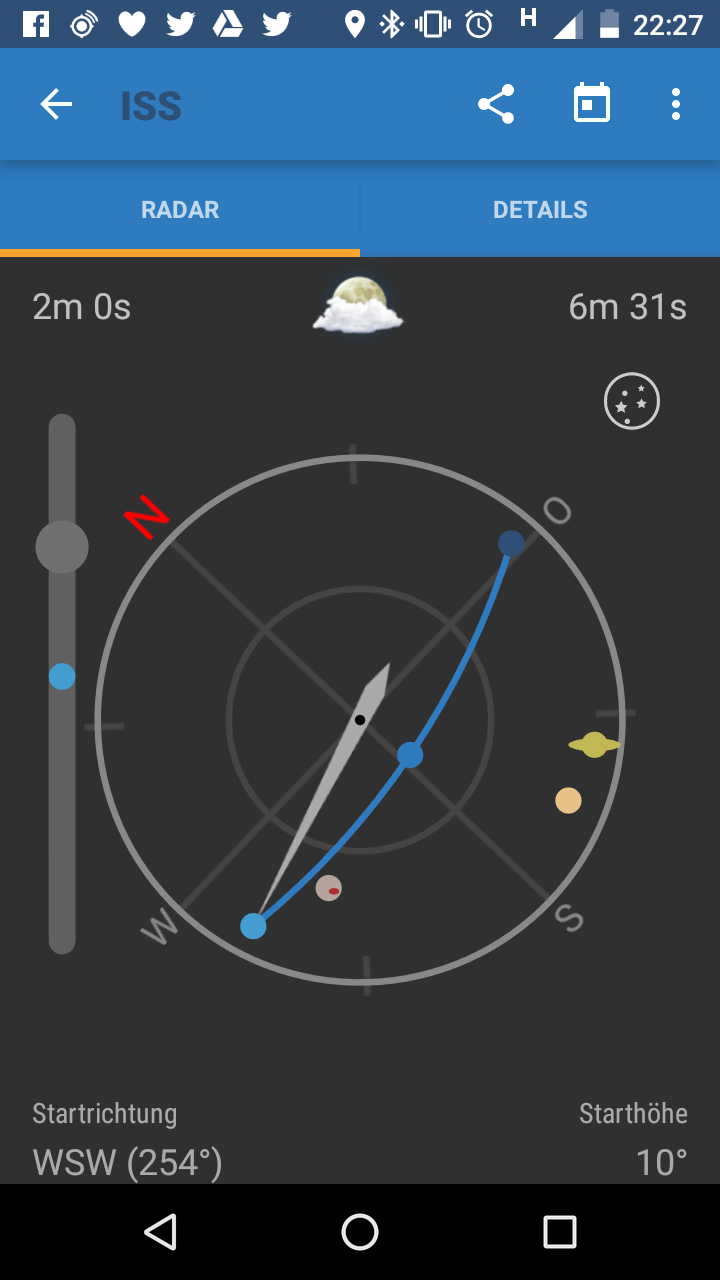Share this ISS pass
The width and height of the screenshot is (720, 1280).
tap(496, 104)
